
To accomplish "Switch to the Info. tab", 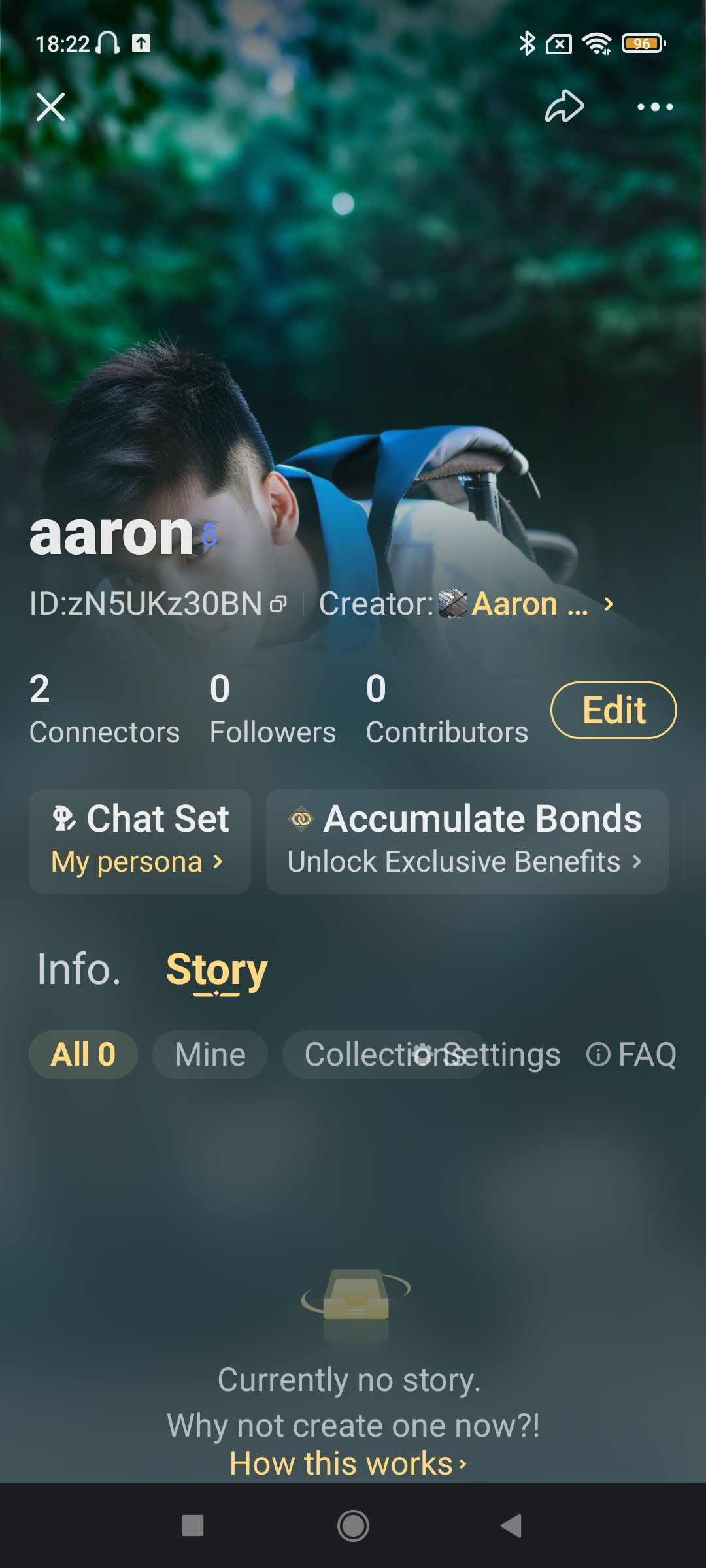I will point(79,969).
